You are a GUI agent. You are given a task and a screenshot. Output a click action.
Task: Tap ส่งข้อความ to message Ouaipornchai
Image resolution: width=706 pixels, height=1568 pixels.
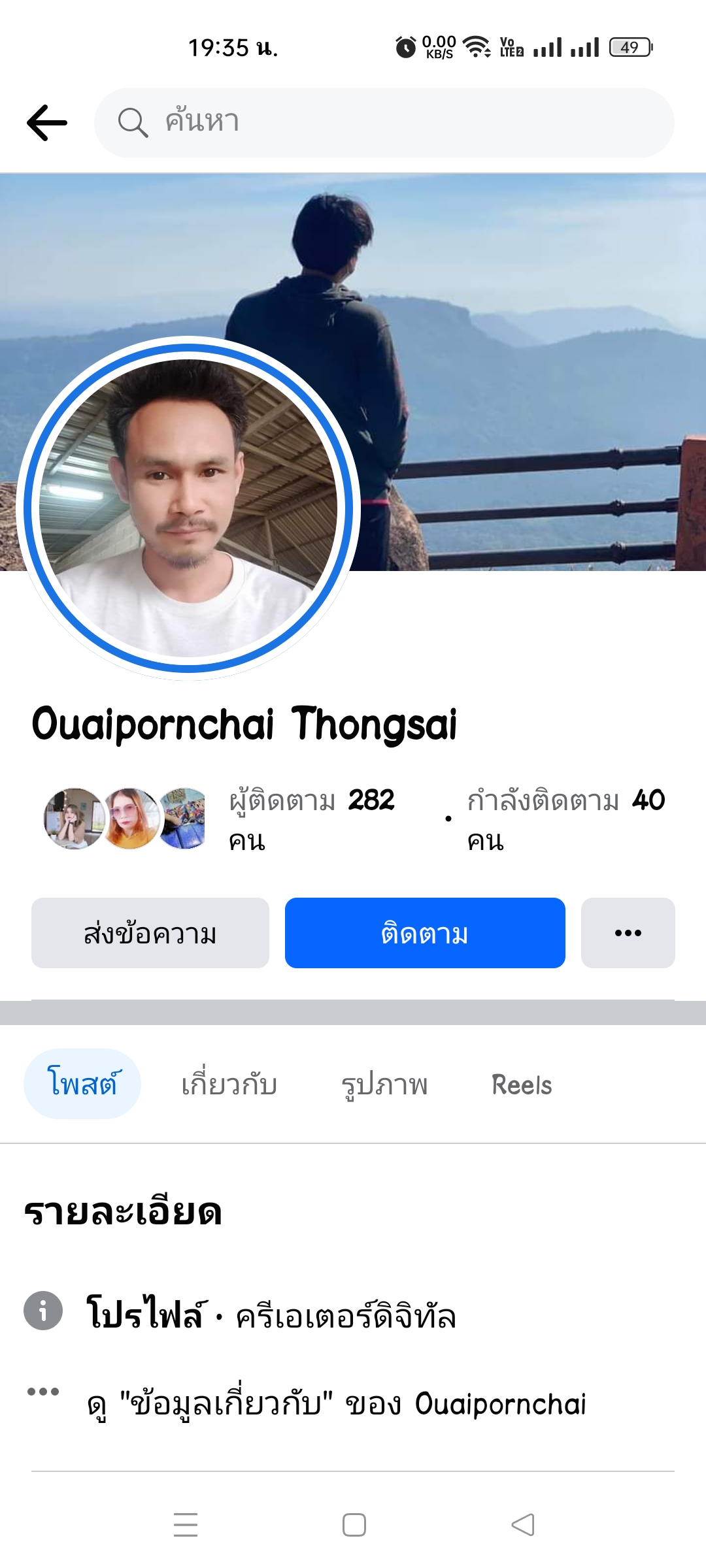pyautogui.click(x=150, y=933)
